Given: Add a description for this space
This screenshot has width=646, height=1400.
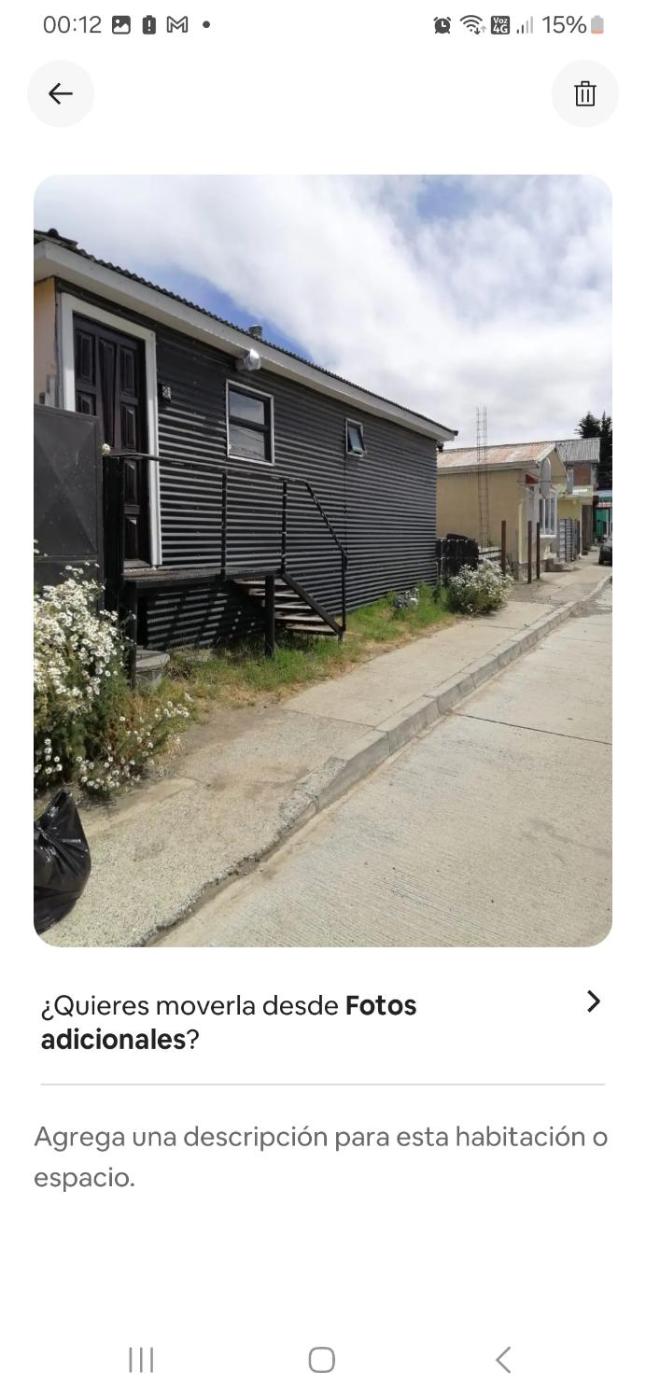Looking at the screenshot, I should [x=322, y=1157].
